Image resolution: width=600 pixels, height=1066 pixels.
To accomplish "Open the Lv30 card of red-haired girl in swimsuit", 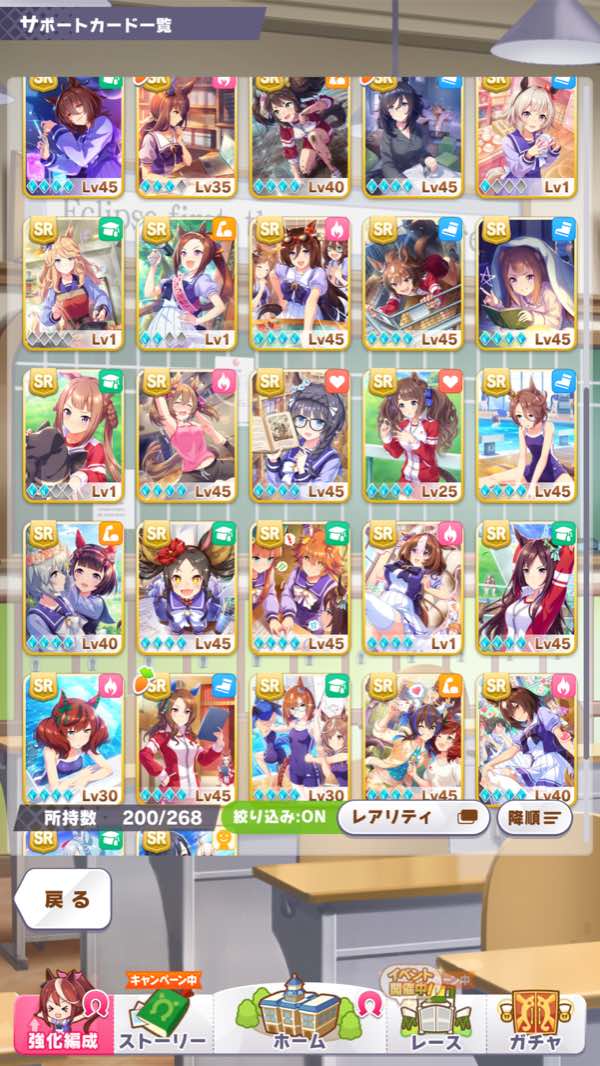I will click(x=74, y=738).
